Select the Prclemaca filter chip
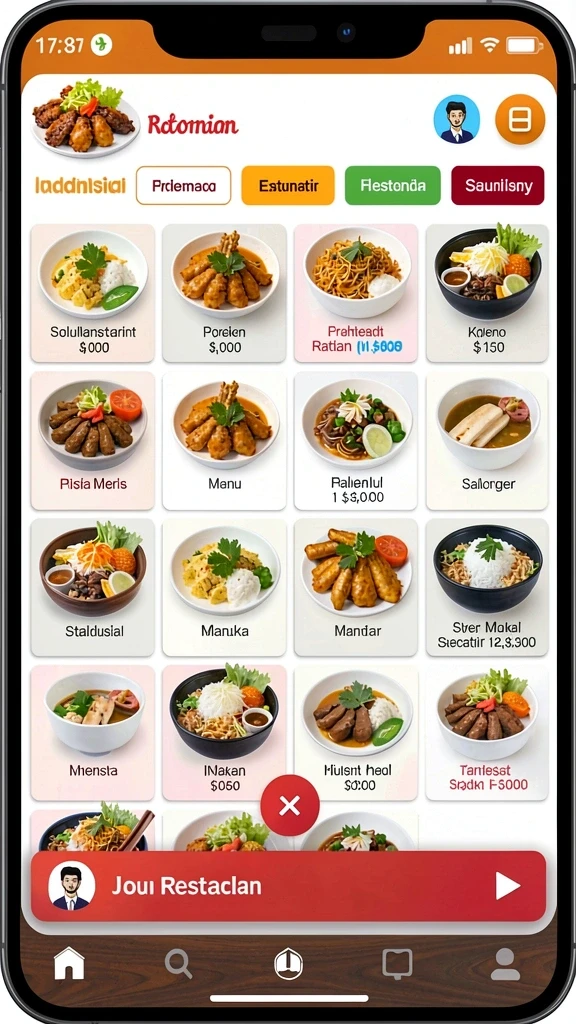The height and width of the screenshot is (1024, 576). (184, 185)
